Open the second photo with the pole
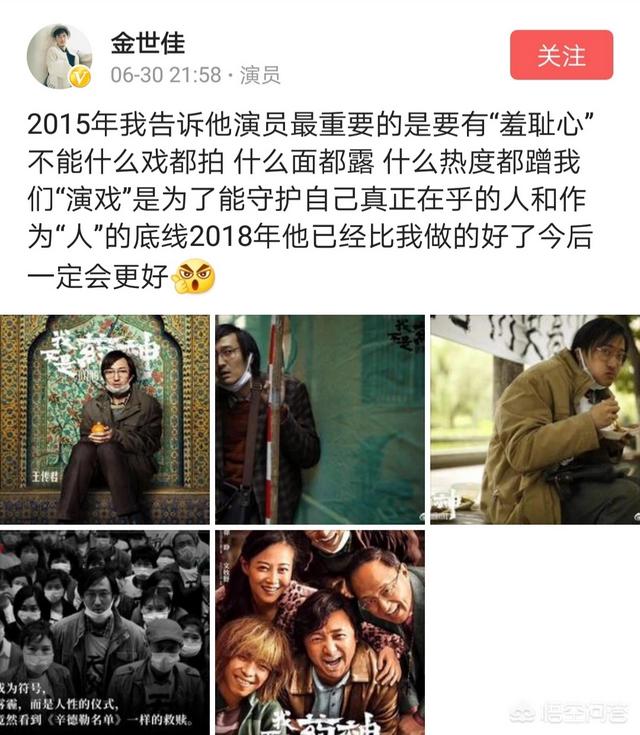 pos(319,419)
